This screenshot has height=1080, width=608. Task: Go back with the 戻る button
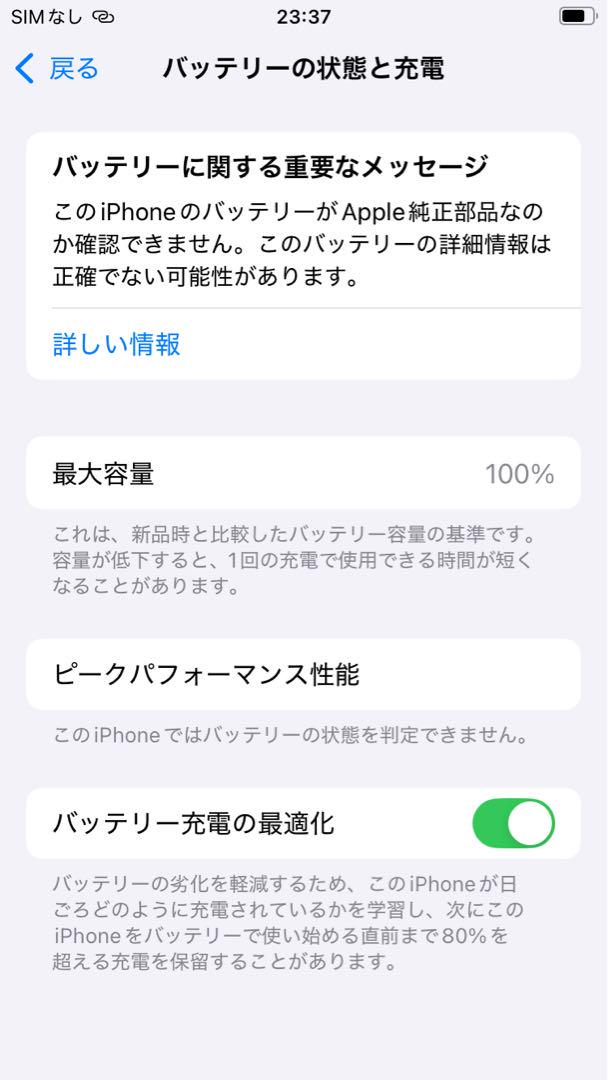(x=56, y=69)
